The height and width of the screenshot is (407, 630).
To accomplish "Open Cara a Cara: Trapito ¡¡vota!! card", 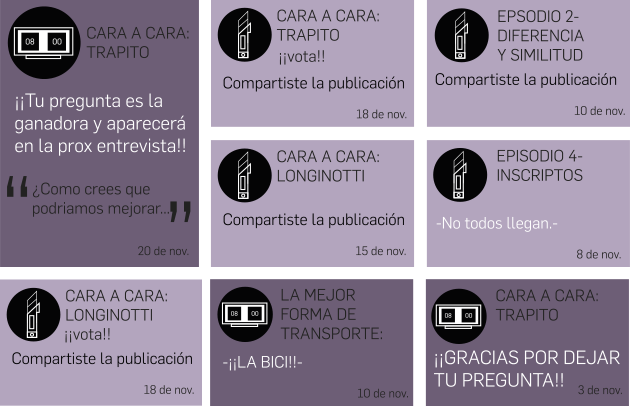I will (312, 65).
